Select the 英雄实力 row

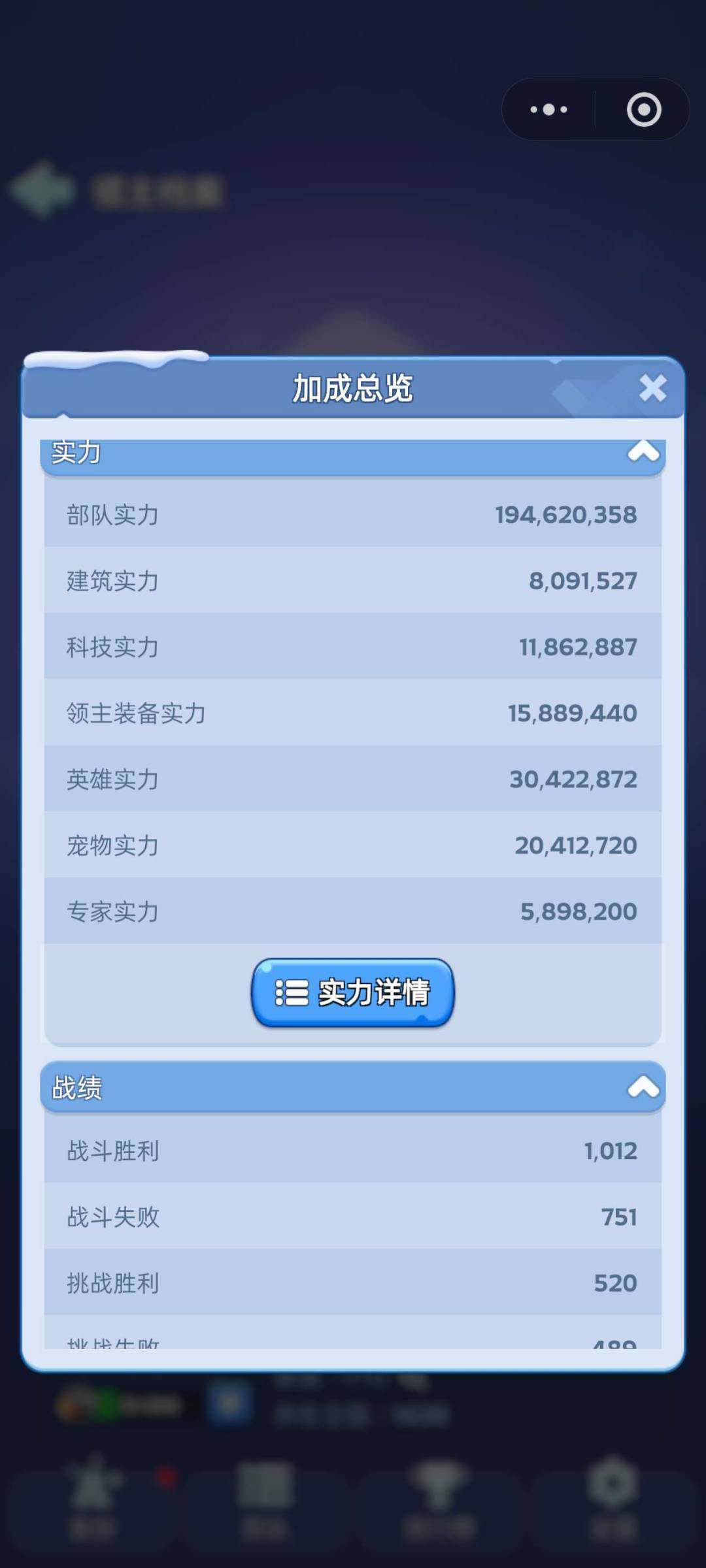coord(353,779)
